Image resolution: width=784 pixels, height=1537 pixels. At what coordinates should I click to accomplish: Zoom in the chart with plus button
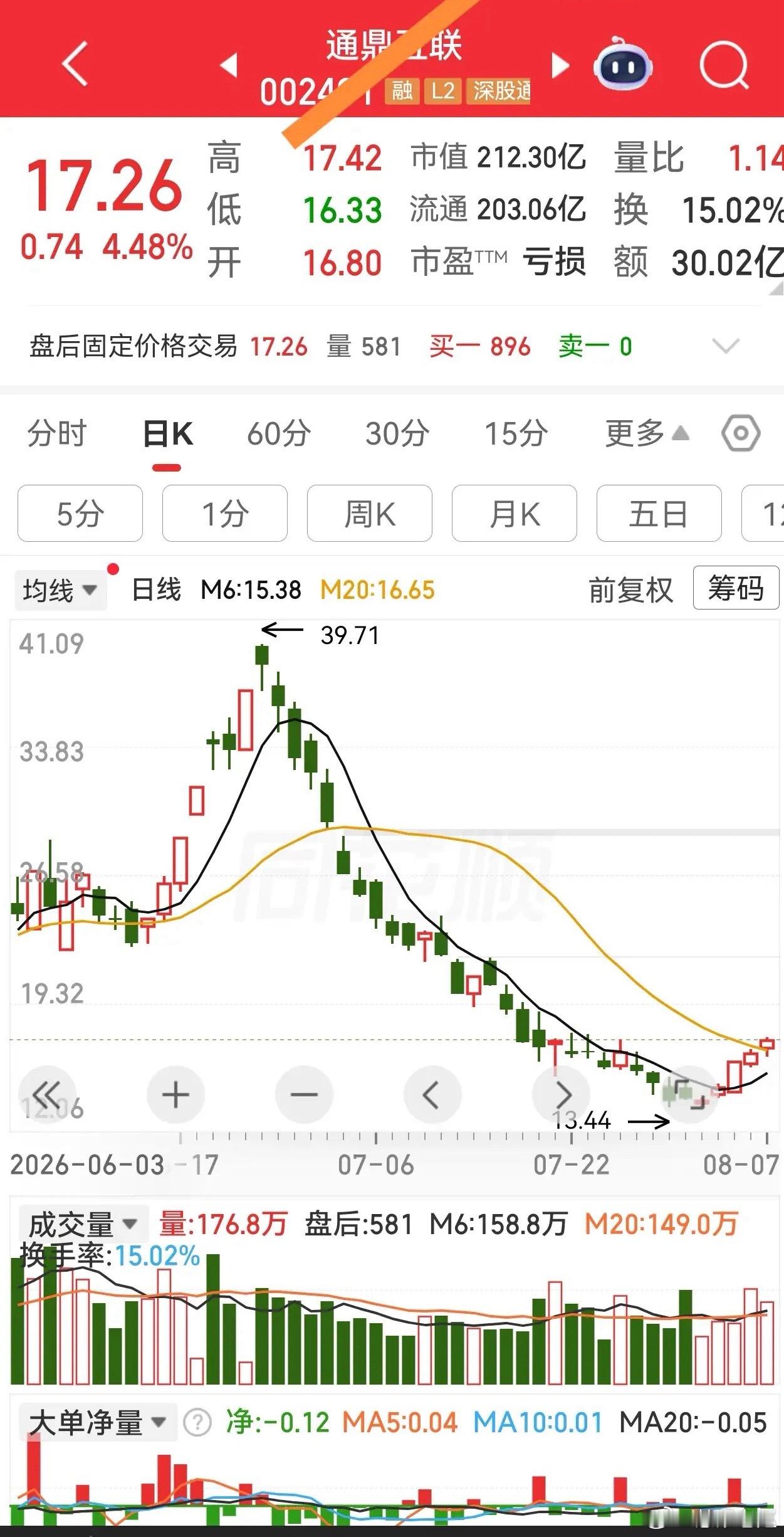(x=175, y=1095)
